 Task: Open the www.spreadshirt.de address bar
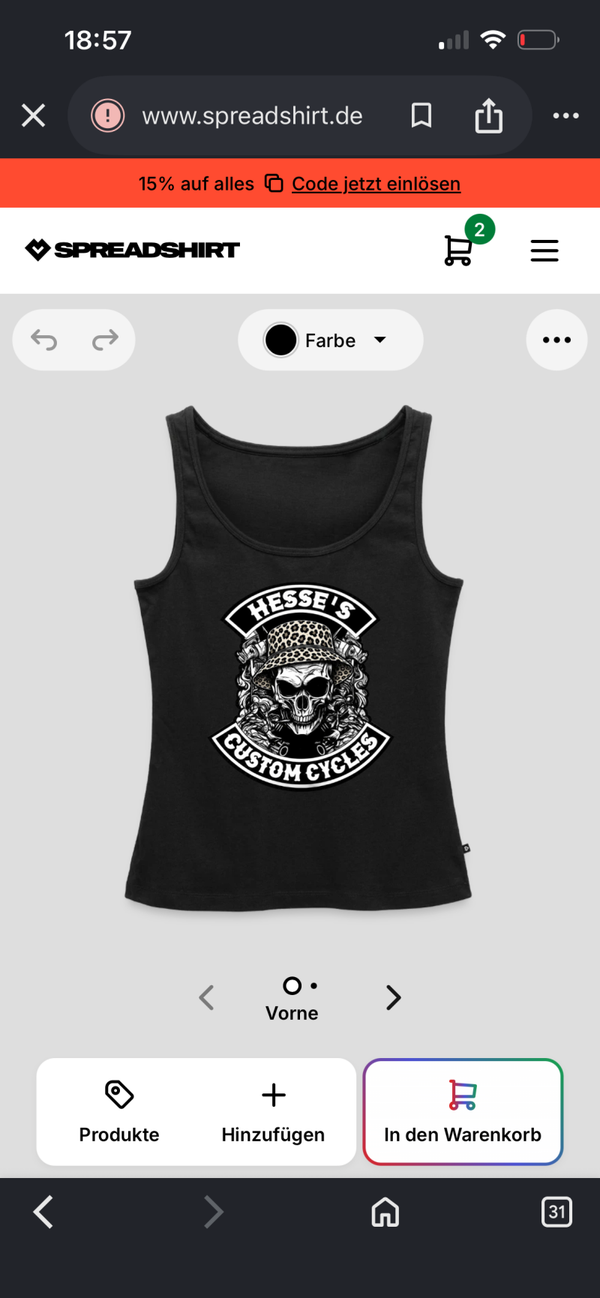coord(252,116)
